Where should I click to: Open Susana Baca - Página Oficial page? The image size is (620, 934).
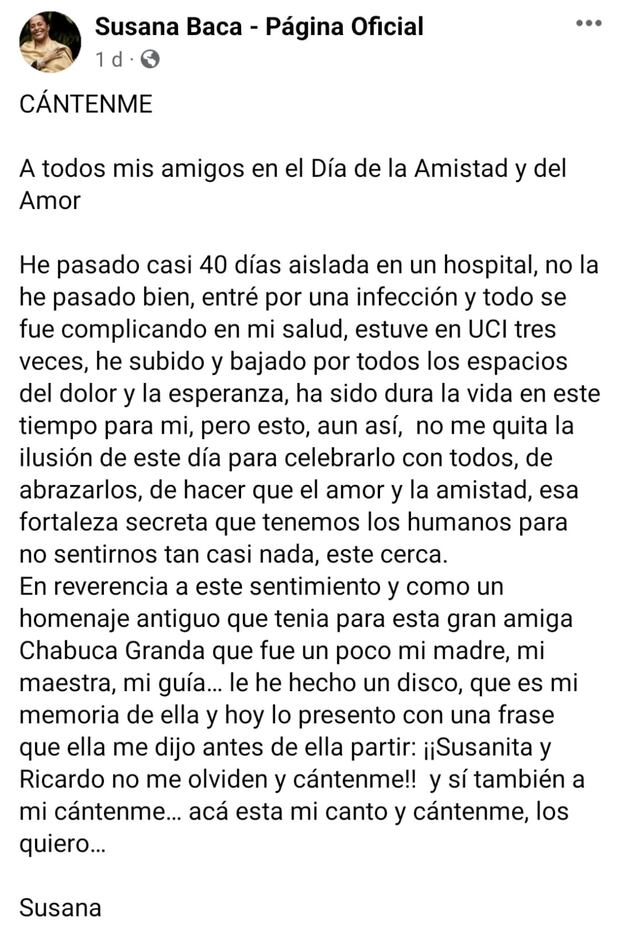(259, 27)
